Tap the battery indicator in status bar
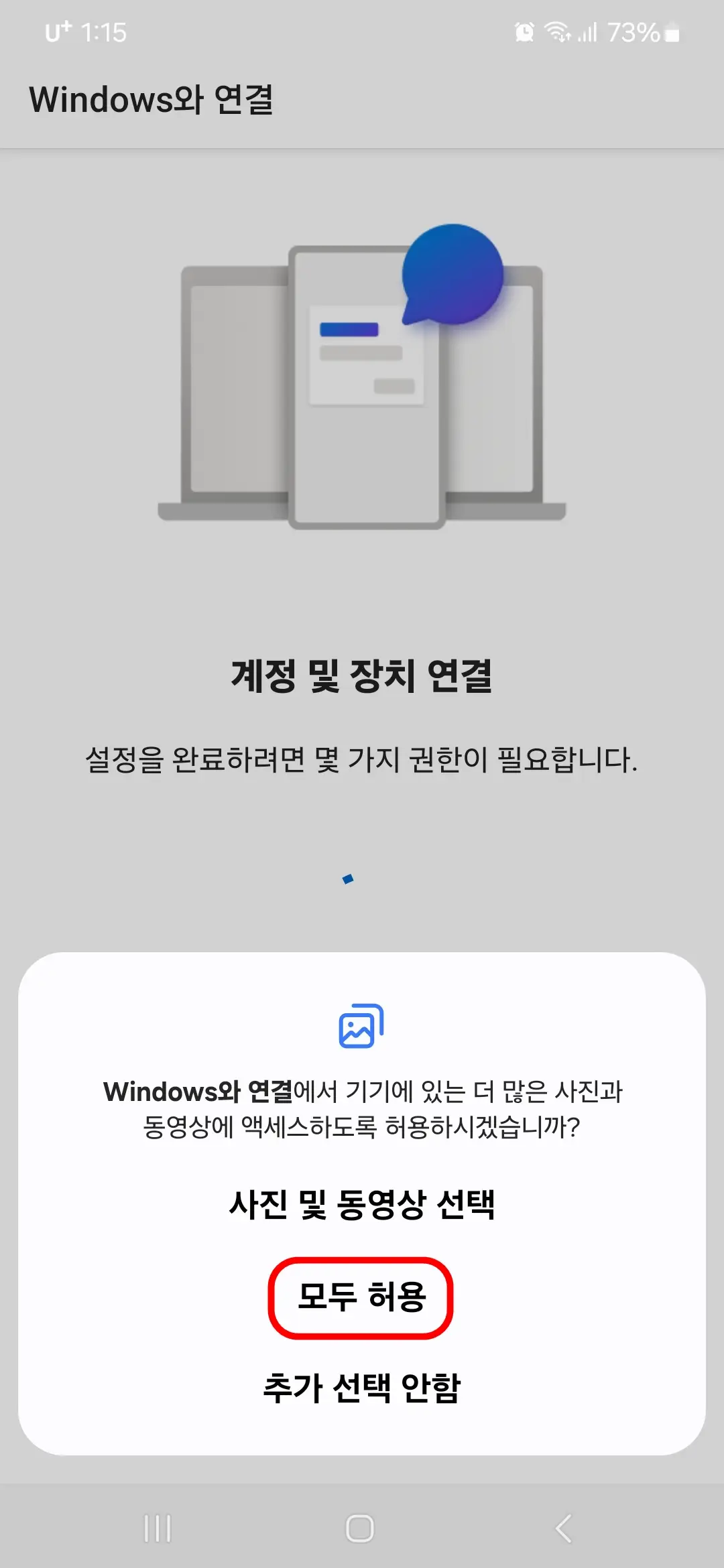 coord(670,31)
